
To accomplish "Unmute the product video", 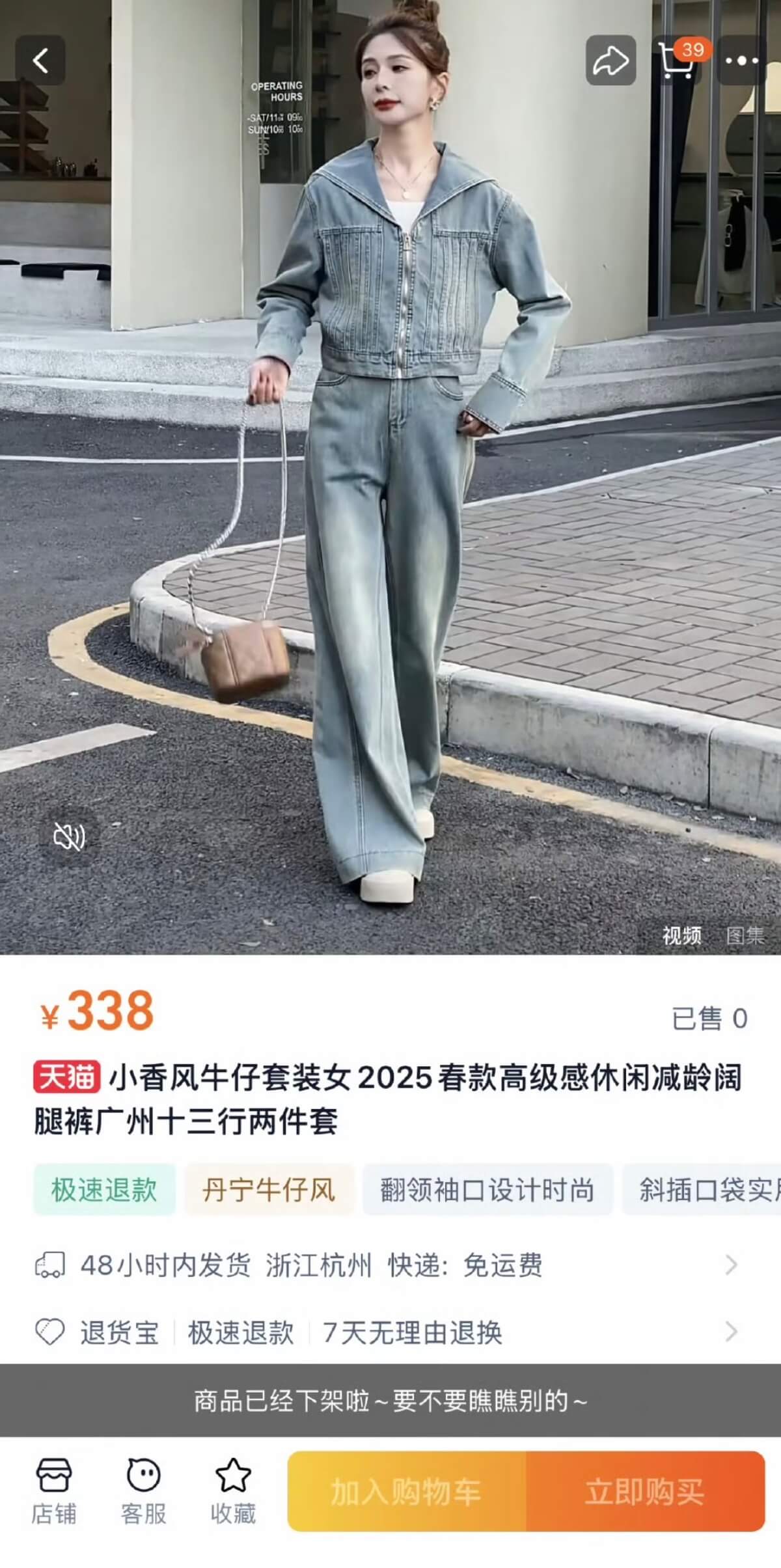I will coord(68,837).
